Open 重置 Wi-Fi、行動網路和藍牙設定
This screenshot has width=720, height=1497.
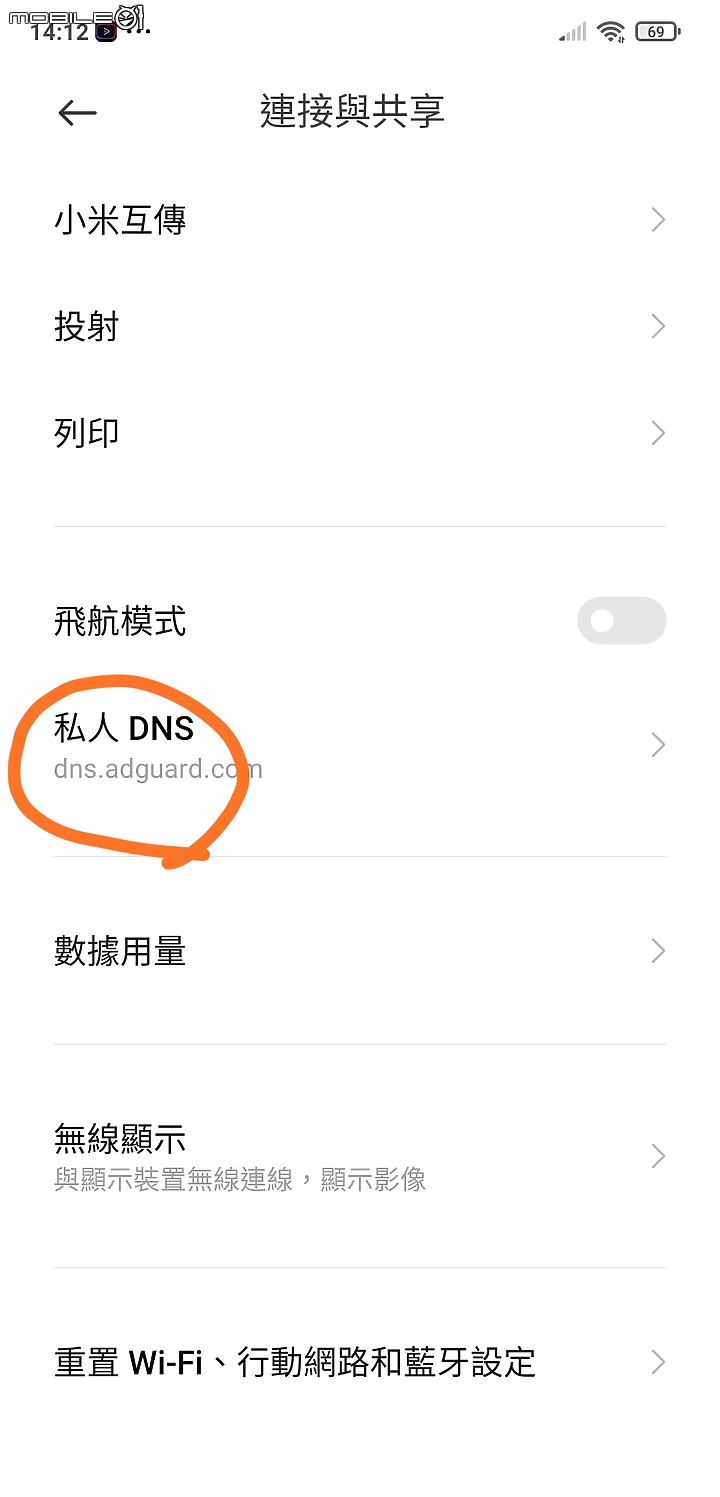click(360, 1362)
